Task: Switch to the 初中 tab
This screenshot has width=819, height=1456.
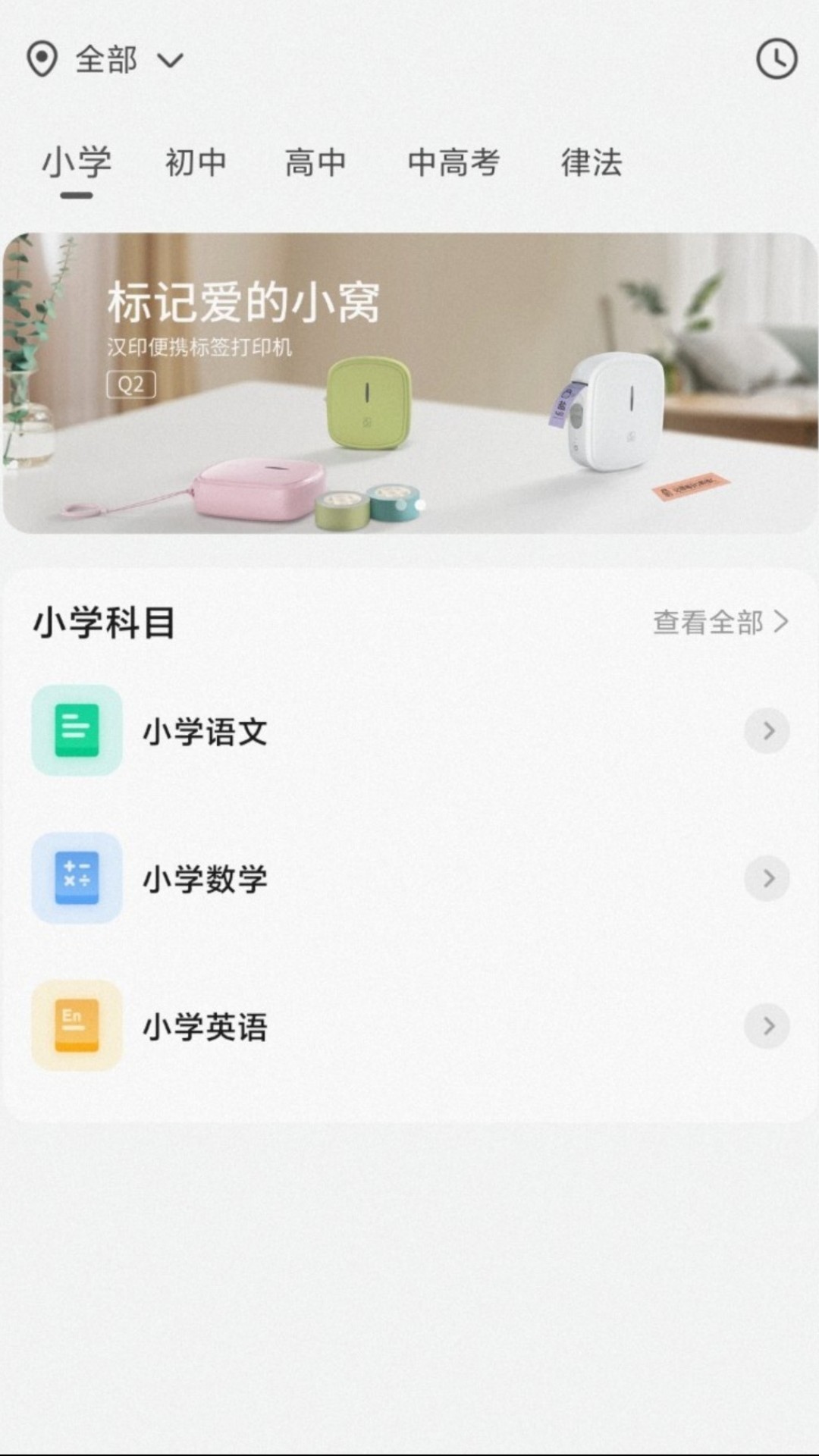Action: point(196,162)
